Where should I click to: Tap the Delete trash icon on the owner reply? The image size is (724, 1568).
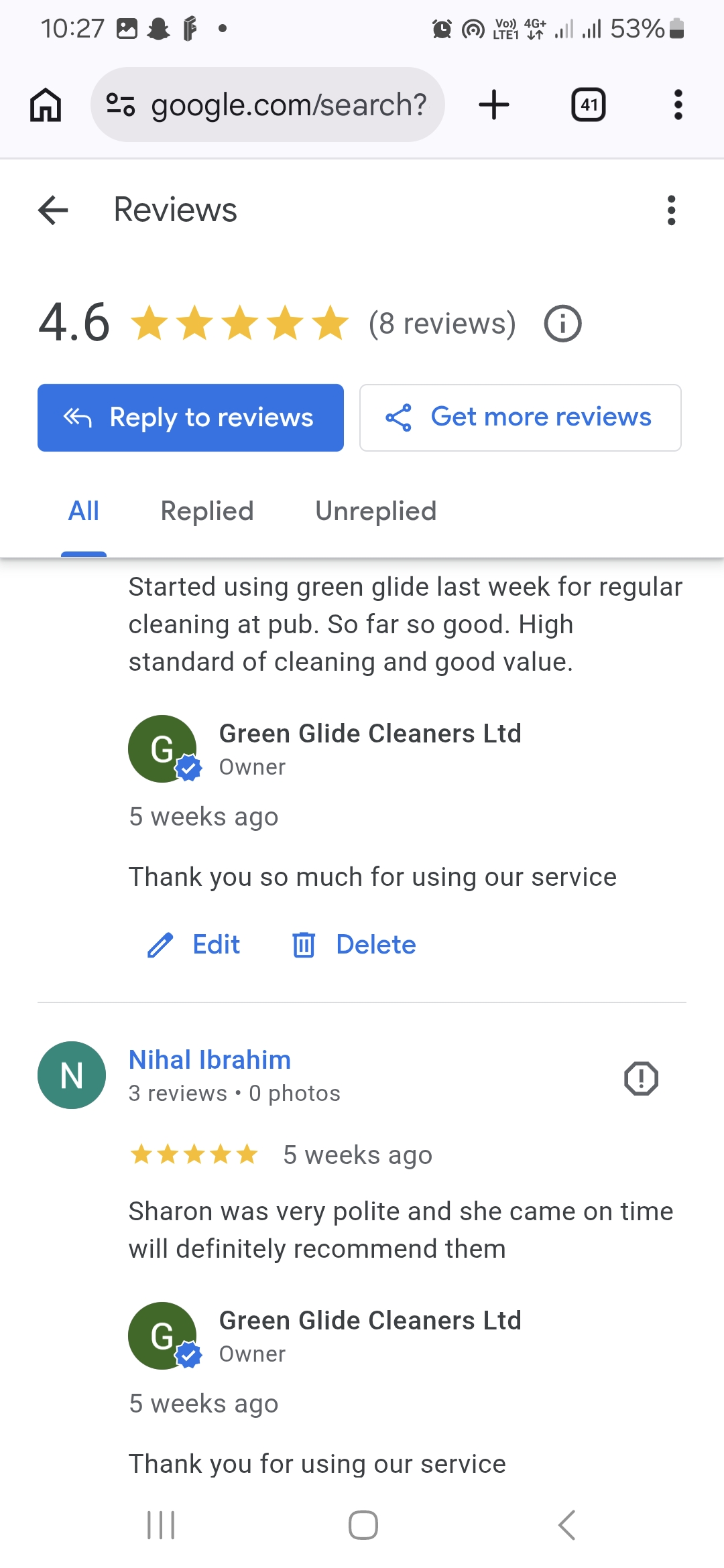pyautogui.click(x=304, y=945)
